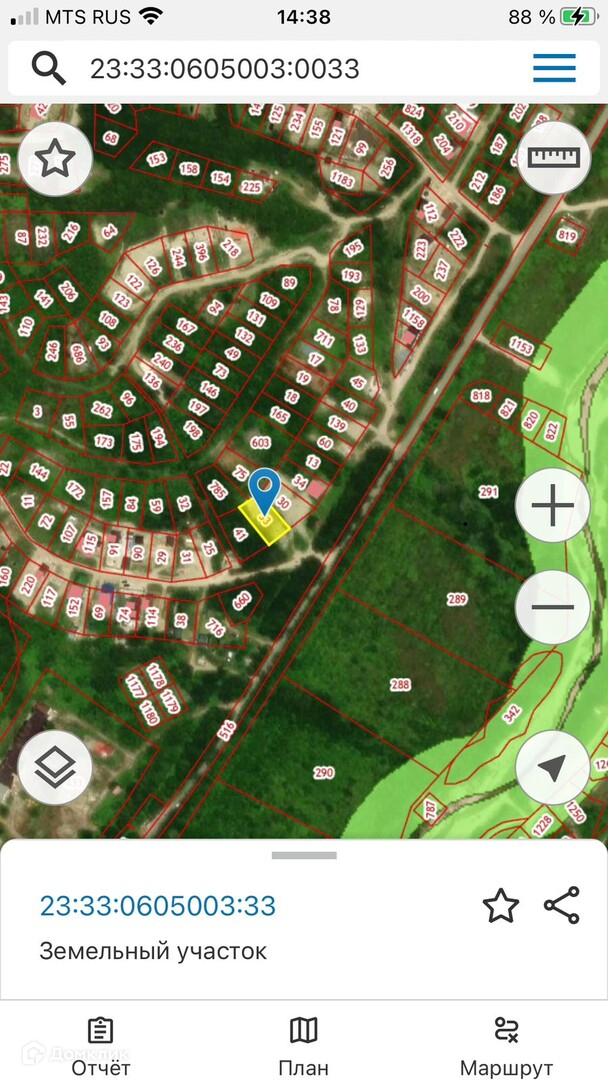Expand the parcel info sheet handle

click(x=304, y=856)
